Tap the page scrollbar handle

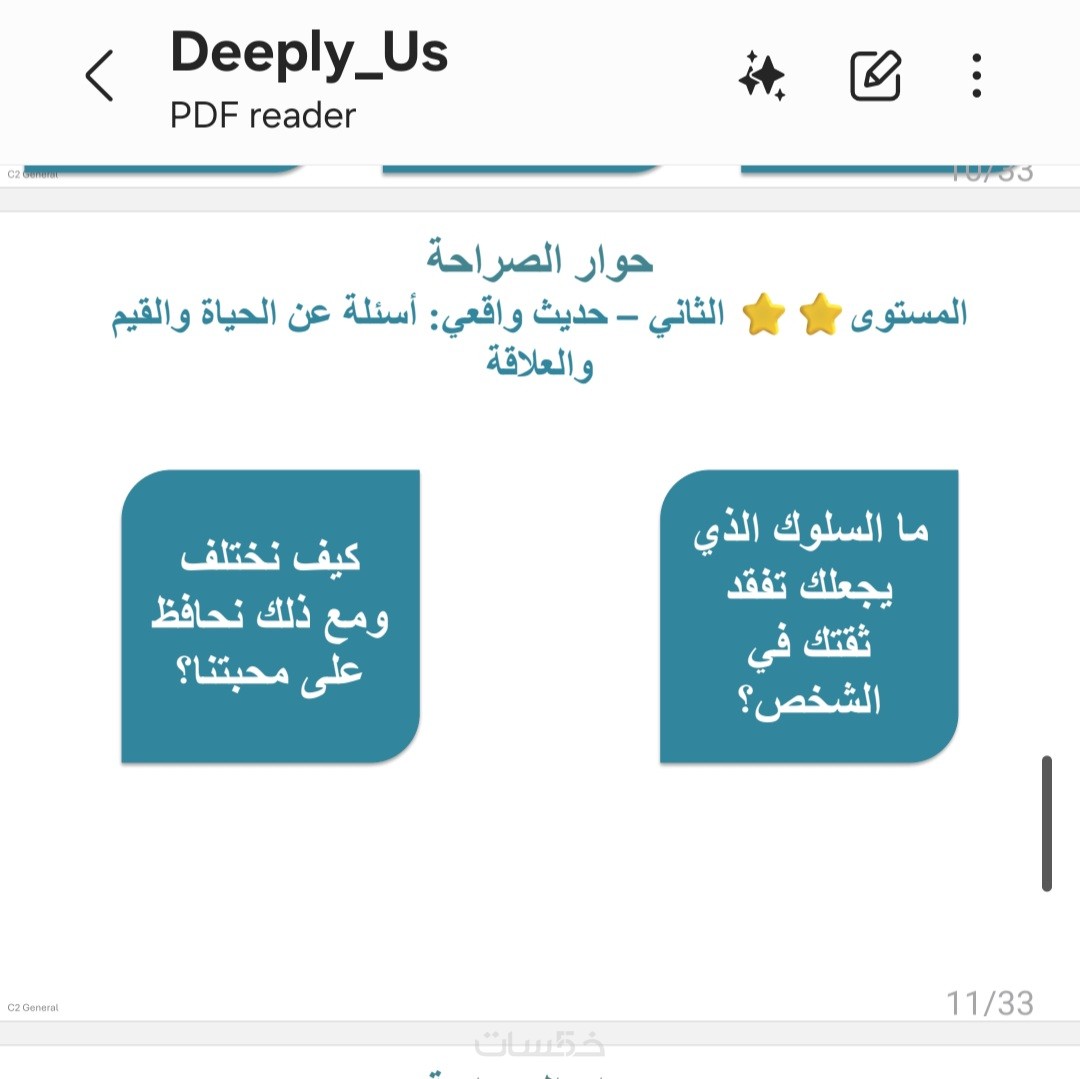[x=1046, y=823]
